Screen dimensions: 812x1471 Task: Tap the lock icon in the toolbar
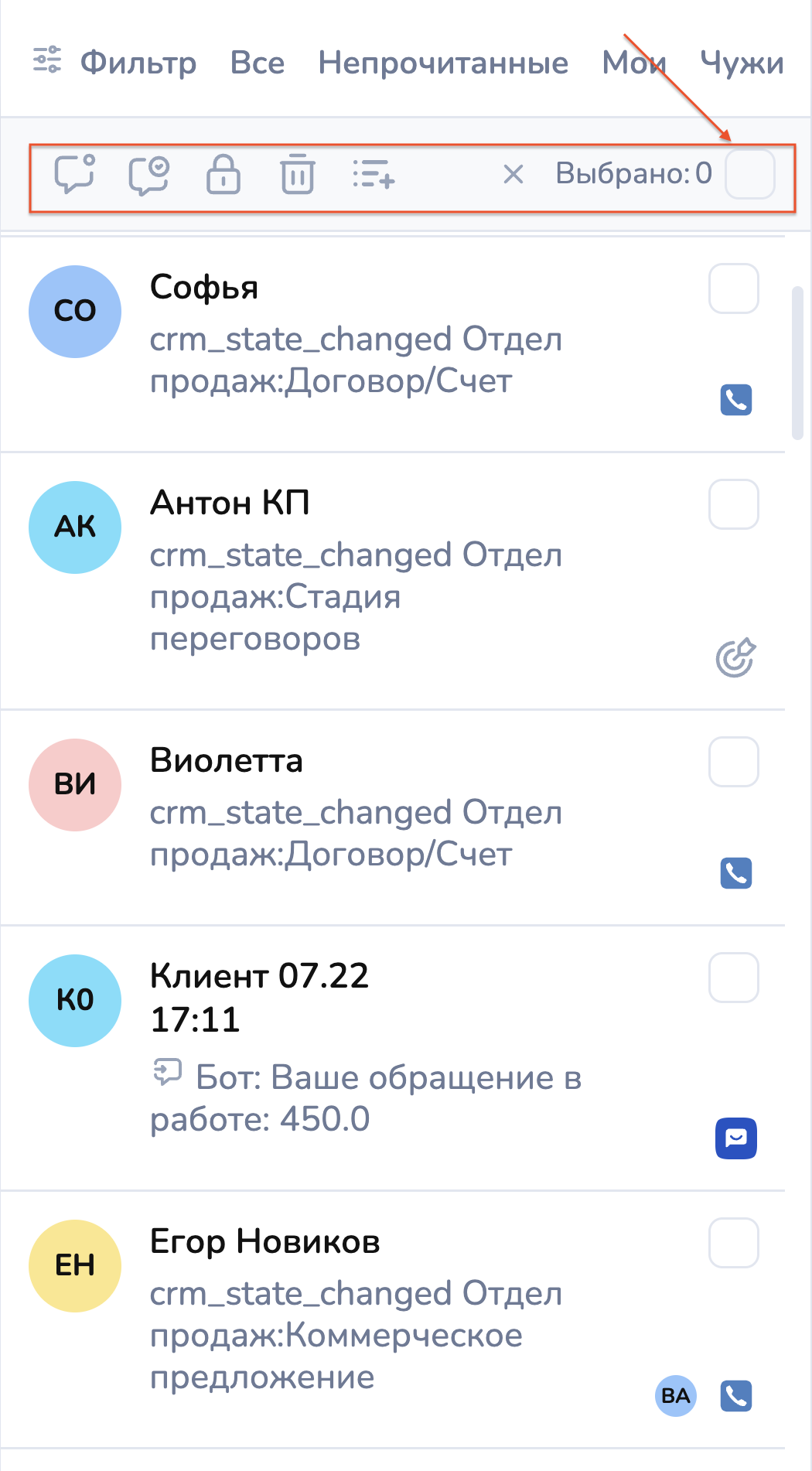[223, 174]
